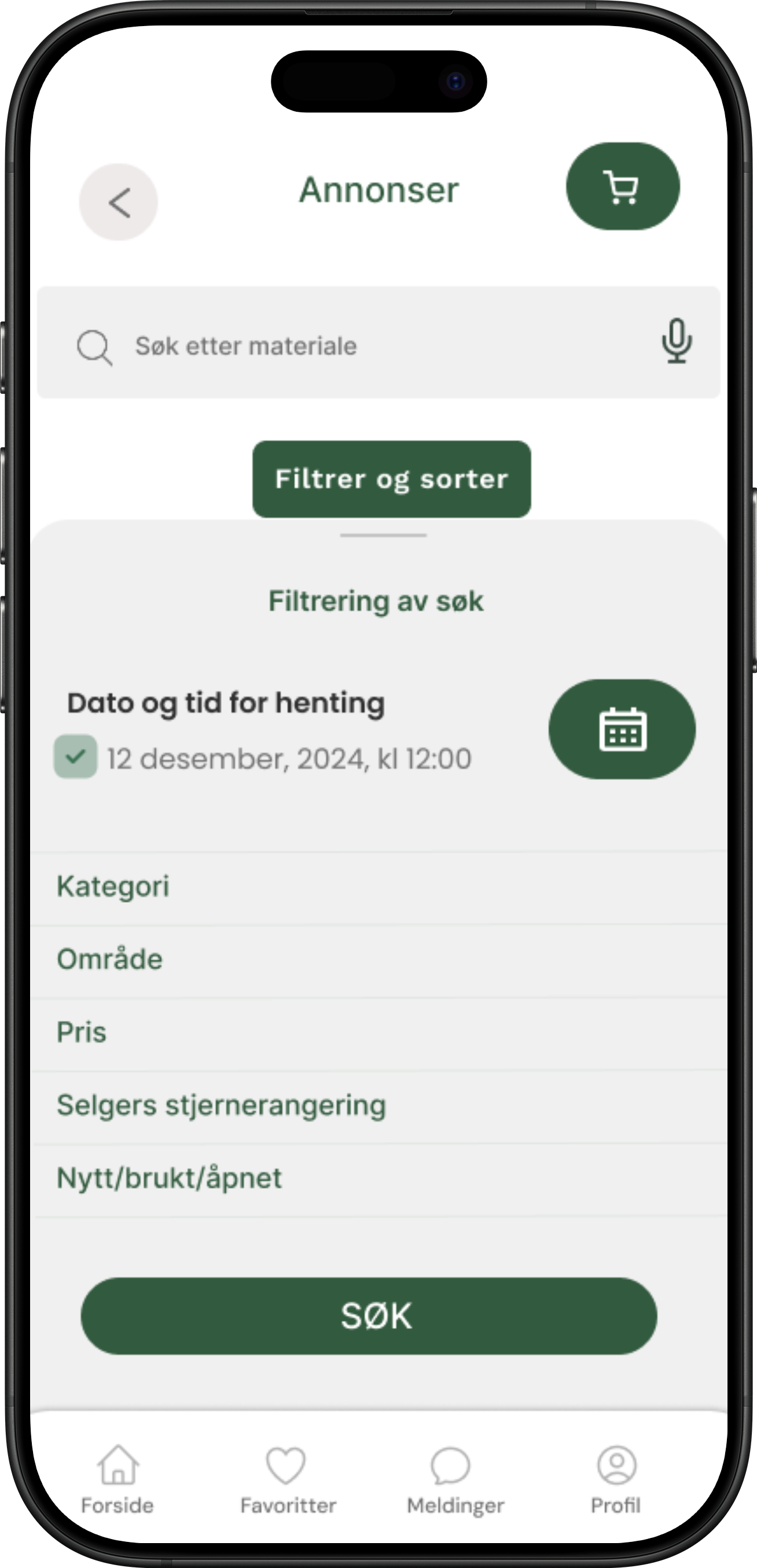757x1568 pixels.
Task: Go to the Favoritter tab
Action: tap(288, 1481)
